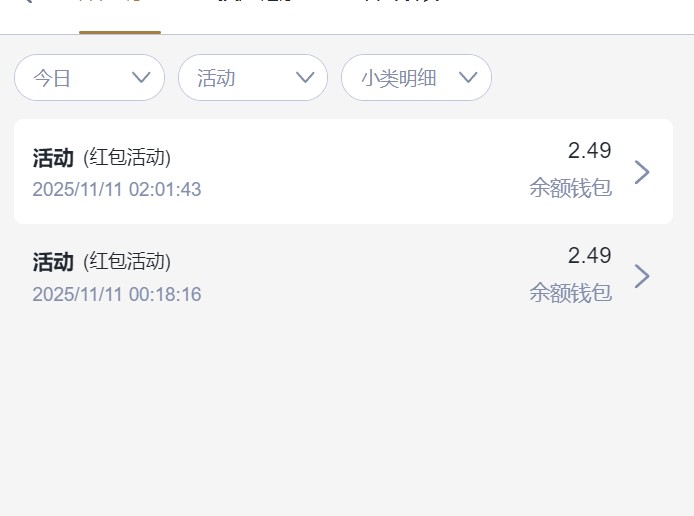View the 红包活动 record from 00:18:16

pyautogui.click(x=343, y=276)
